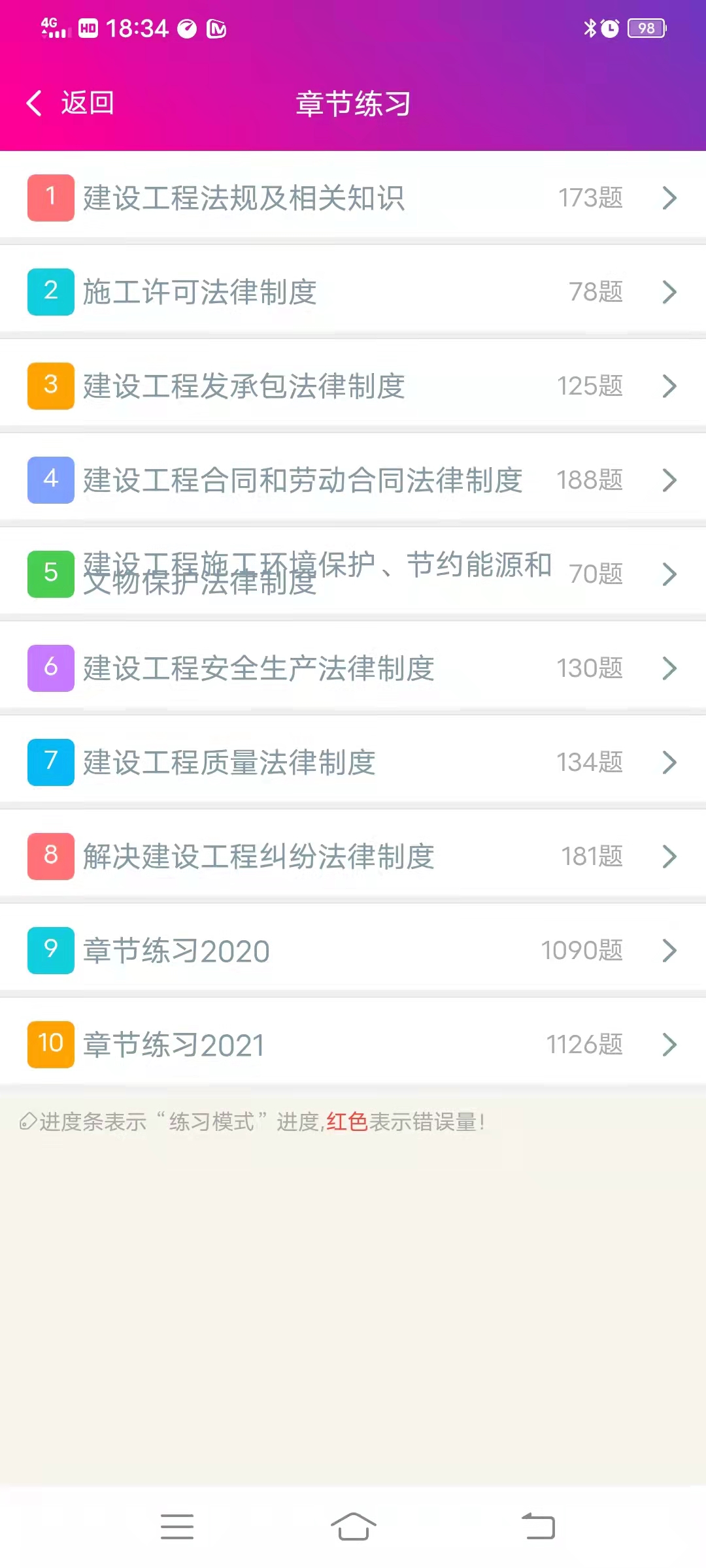Image resolution: width=706 pixels, height=1568 pixels.
Task: Open 施工许可法律制度 using its right arrow
Action: pyautogui.click(x=669, y=293)
